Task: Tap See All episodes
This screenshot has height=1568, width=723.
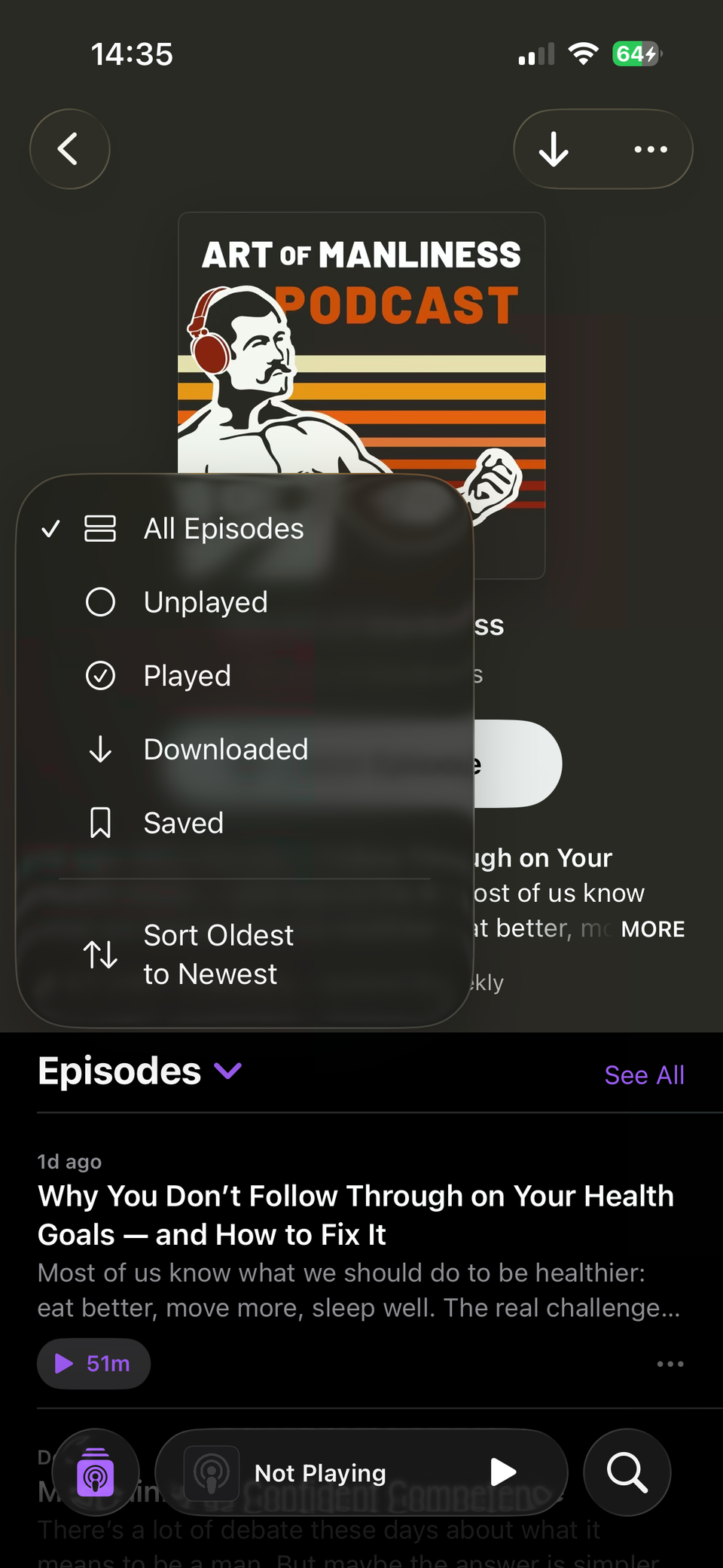Action: click(x=644, y=1075)
